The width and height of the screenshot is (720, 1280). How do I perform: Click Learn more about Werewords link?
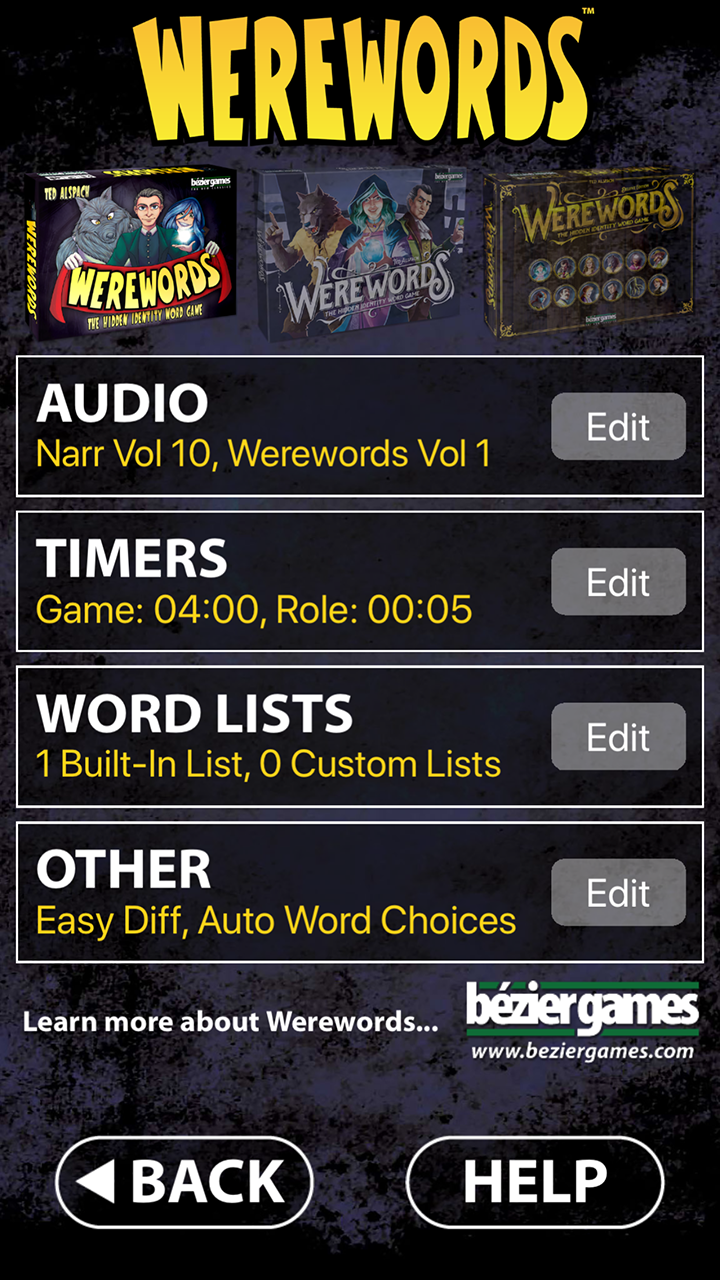click(x=230, y=1022)
